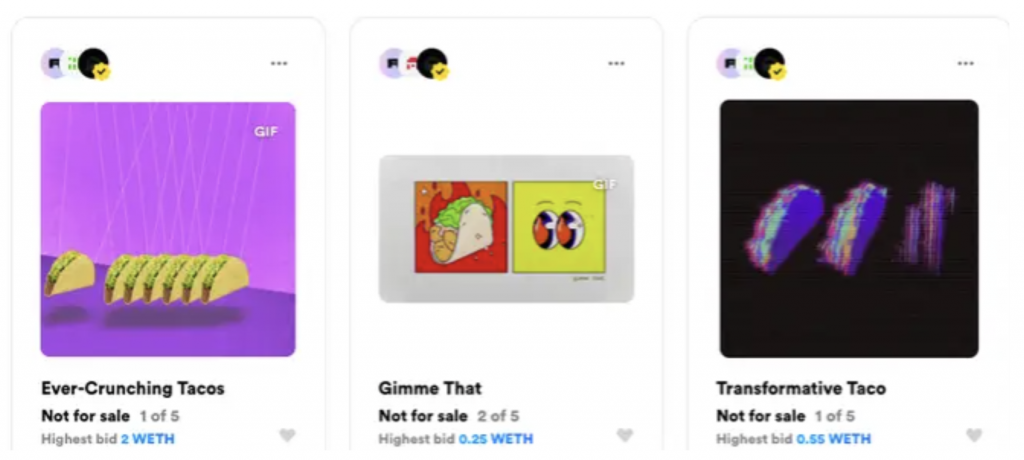Open more options for Gimme That
The image size is (1024, 460).
click(x=617, y=63)
